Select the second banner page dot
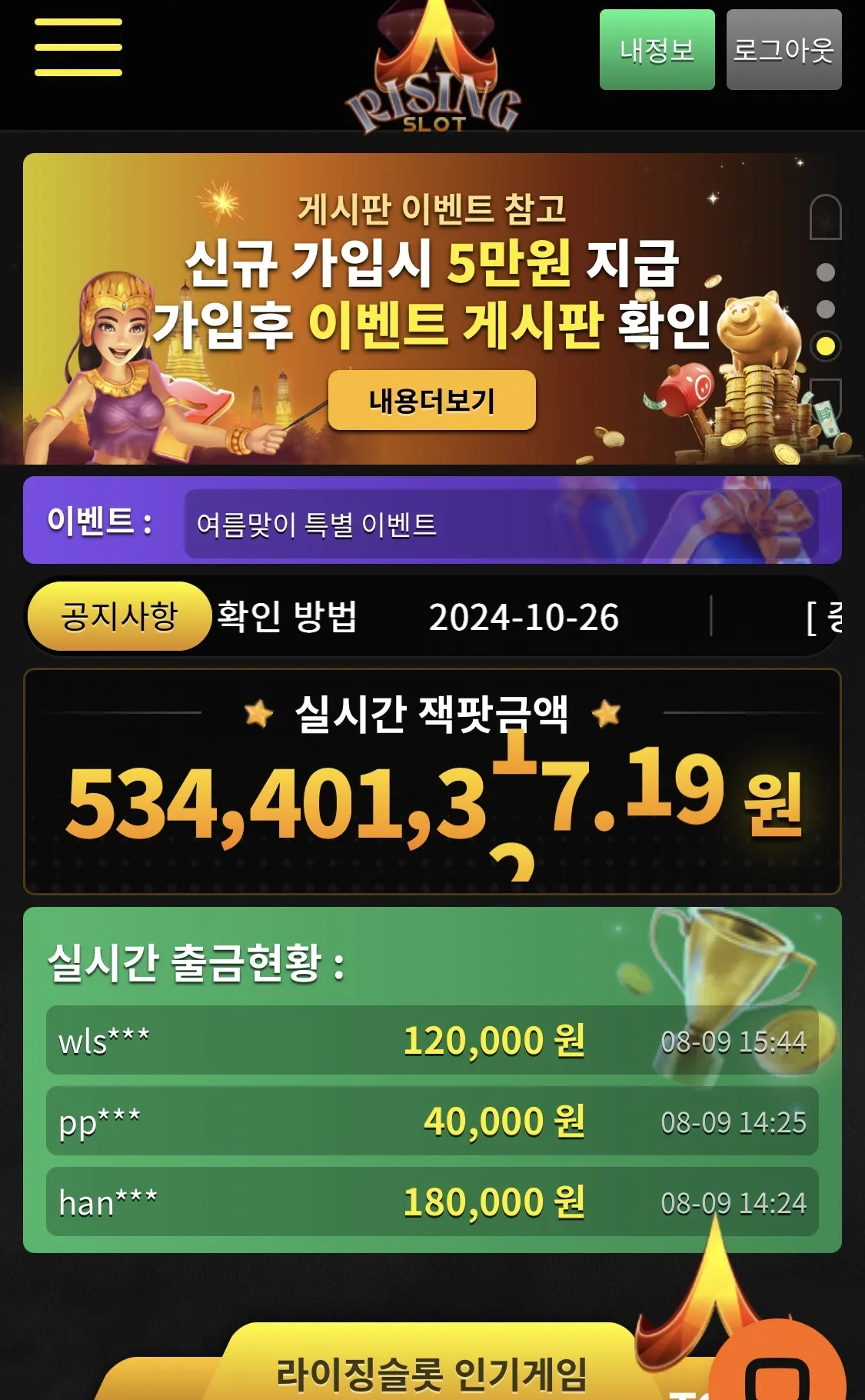Viewport: 865px width, 1400px height. coord(826,309)
